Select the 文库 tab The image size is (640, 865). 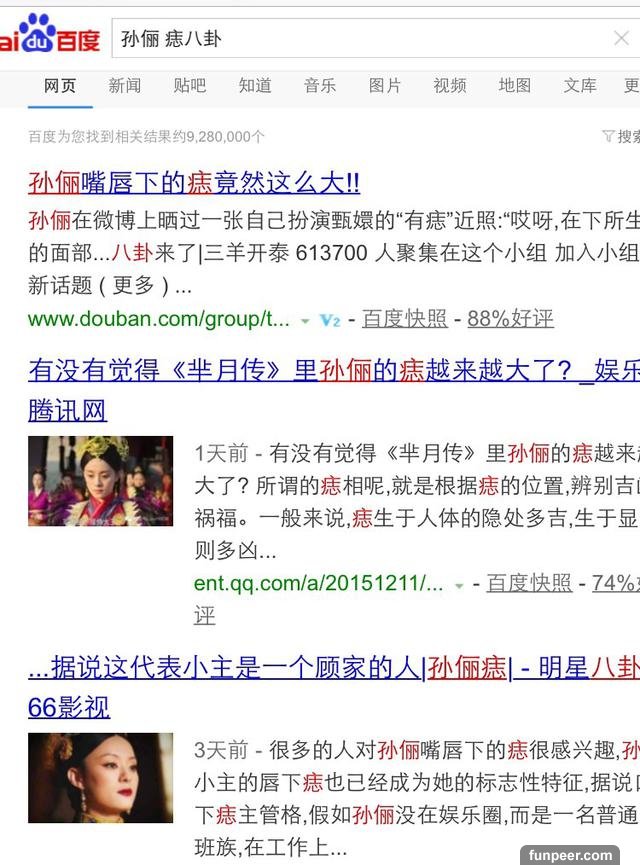point(580,86)
